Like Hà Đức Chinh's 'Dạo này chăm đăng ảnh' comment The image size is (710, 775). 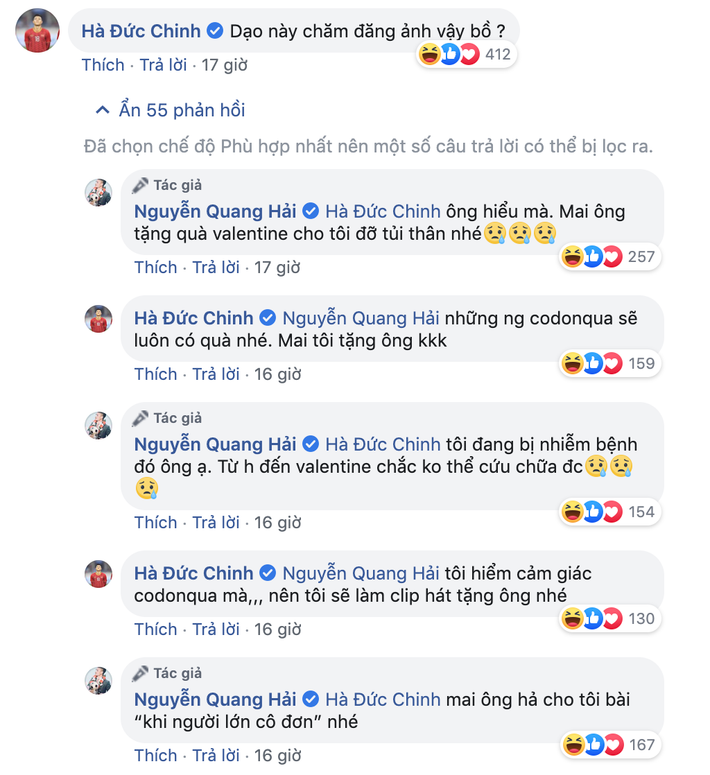pos(102,65)
